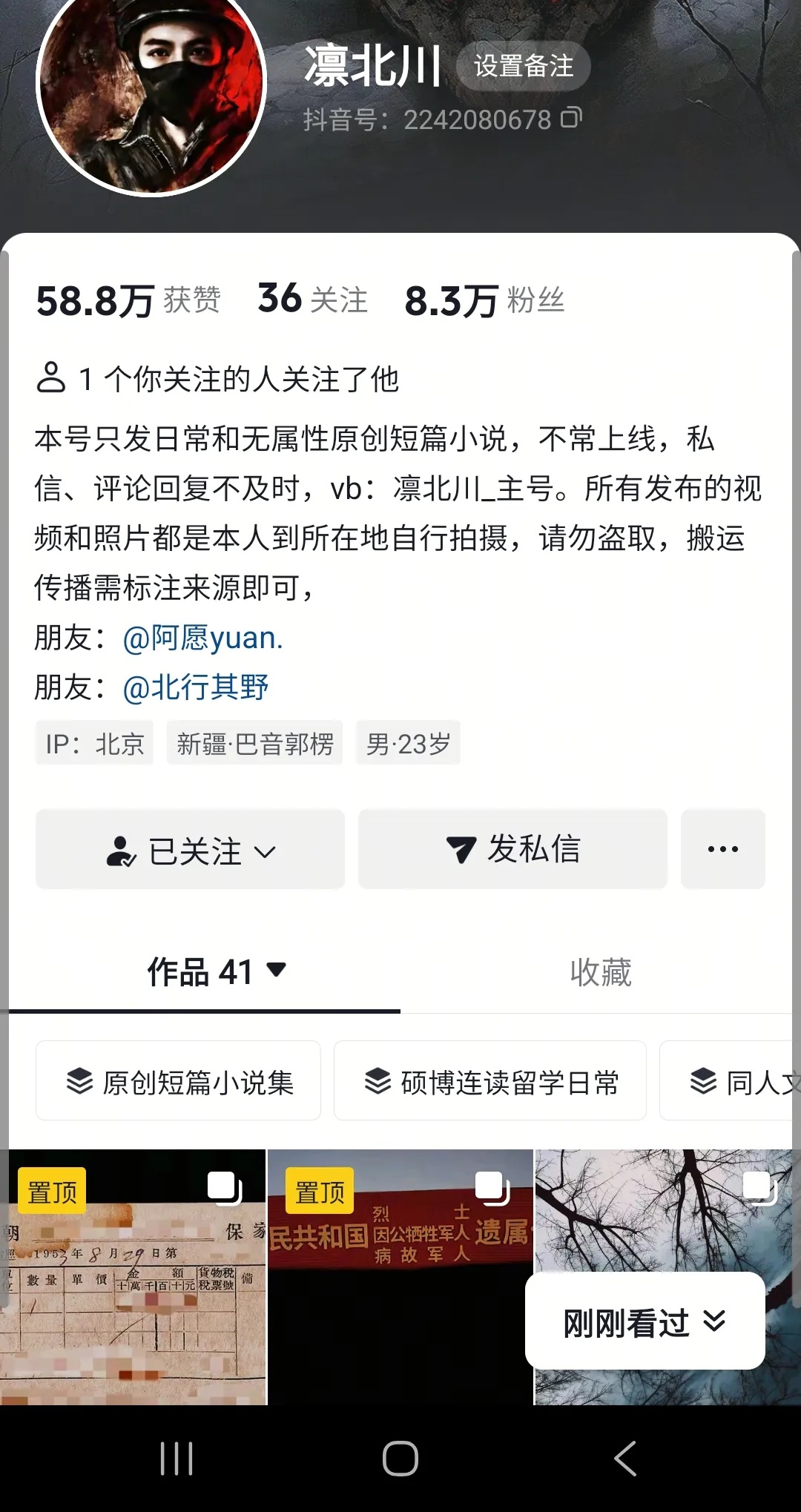Open the three-dot more options button

722,849
